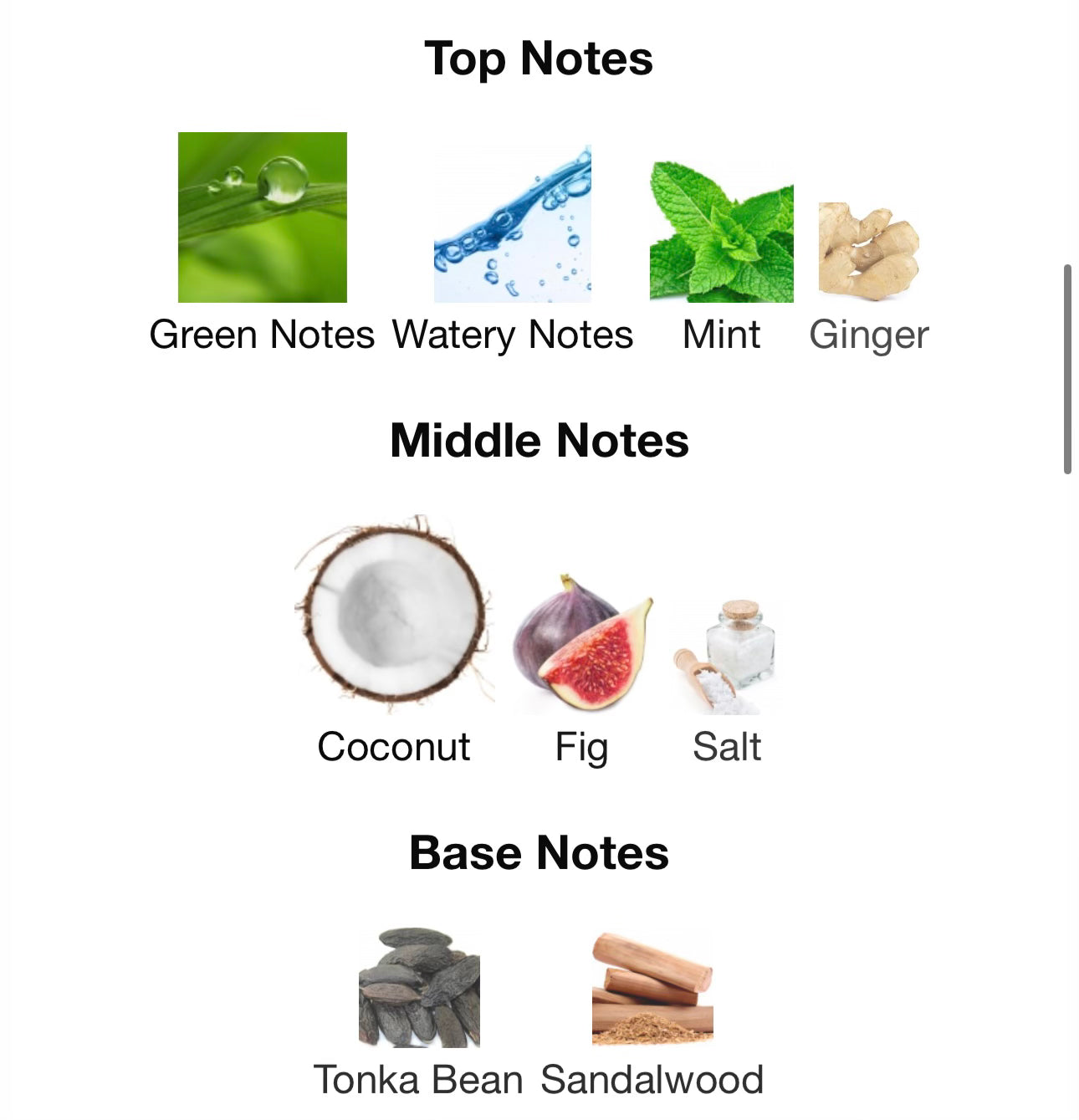The width and height of the screenshot is (1079, 1120).
Task: View the Ginger note
Action: [x=868, y=251]
